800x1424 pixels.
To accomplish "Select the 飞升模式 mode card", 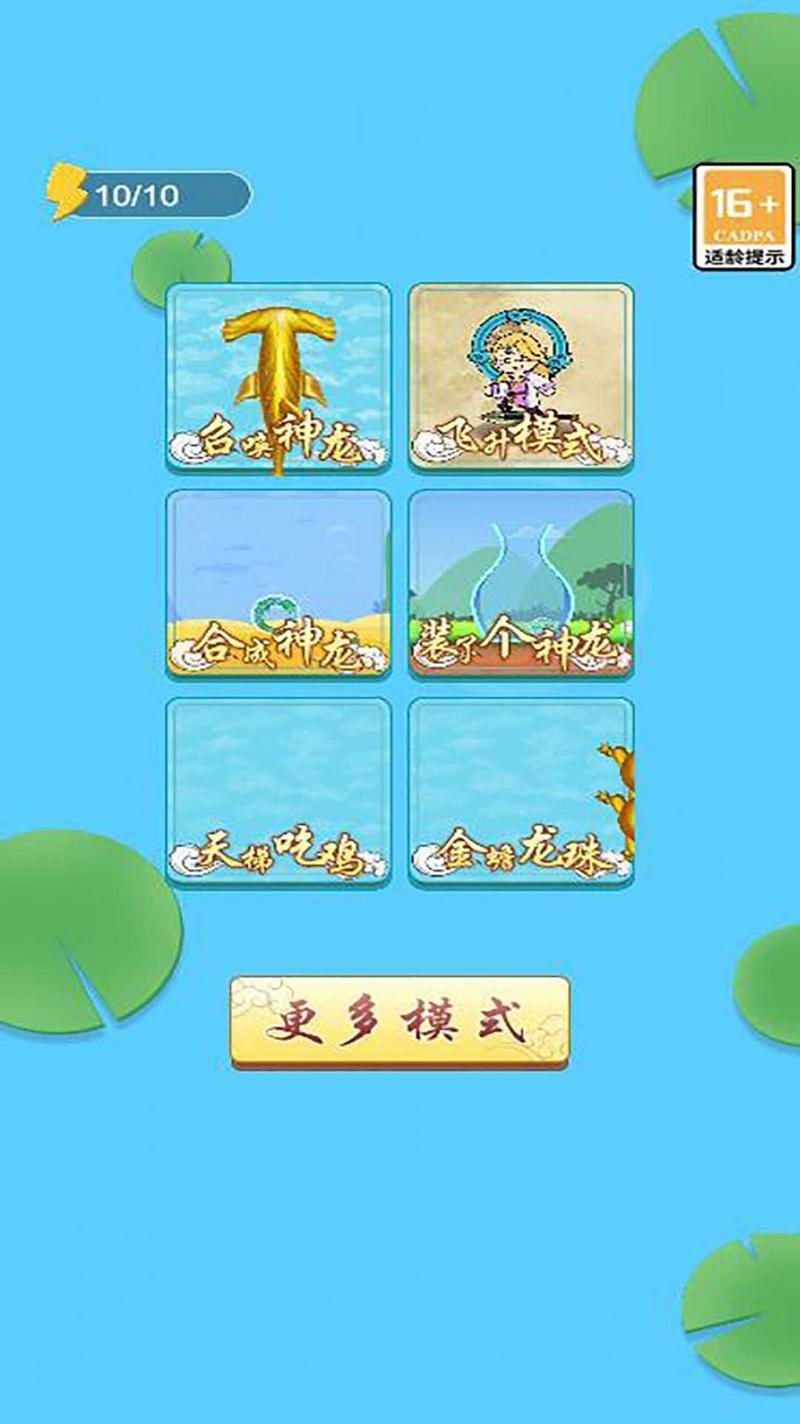I will 520,377.
